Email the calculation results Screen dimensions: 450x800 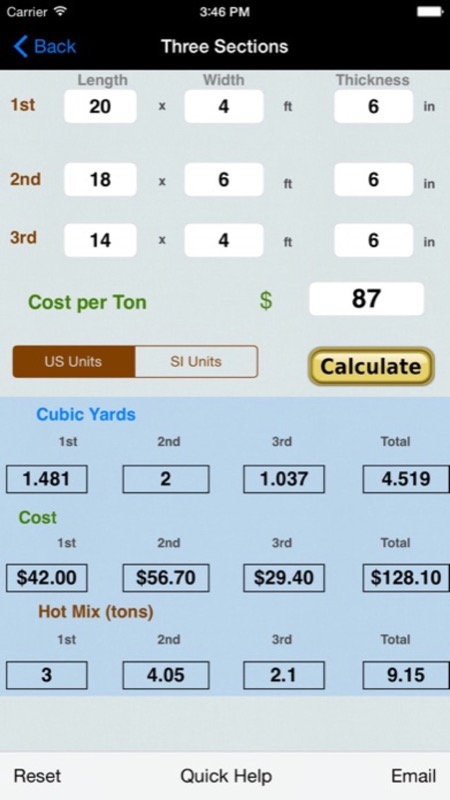(x=413, y=776)
